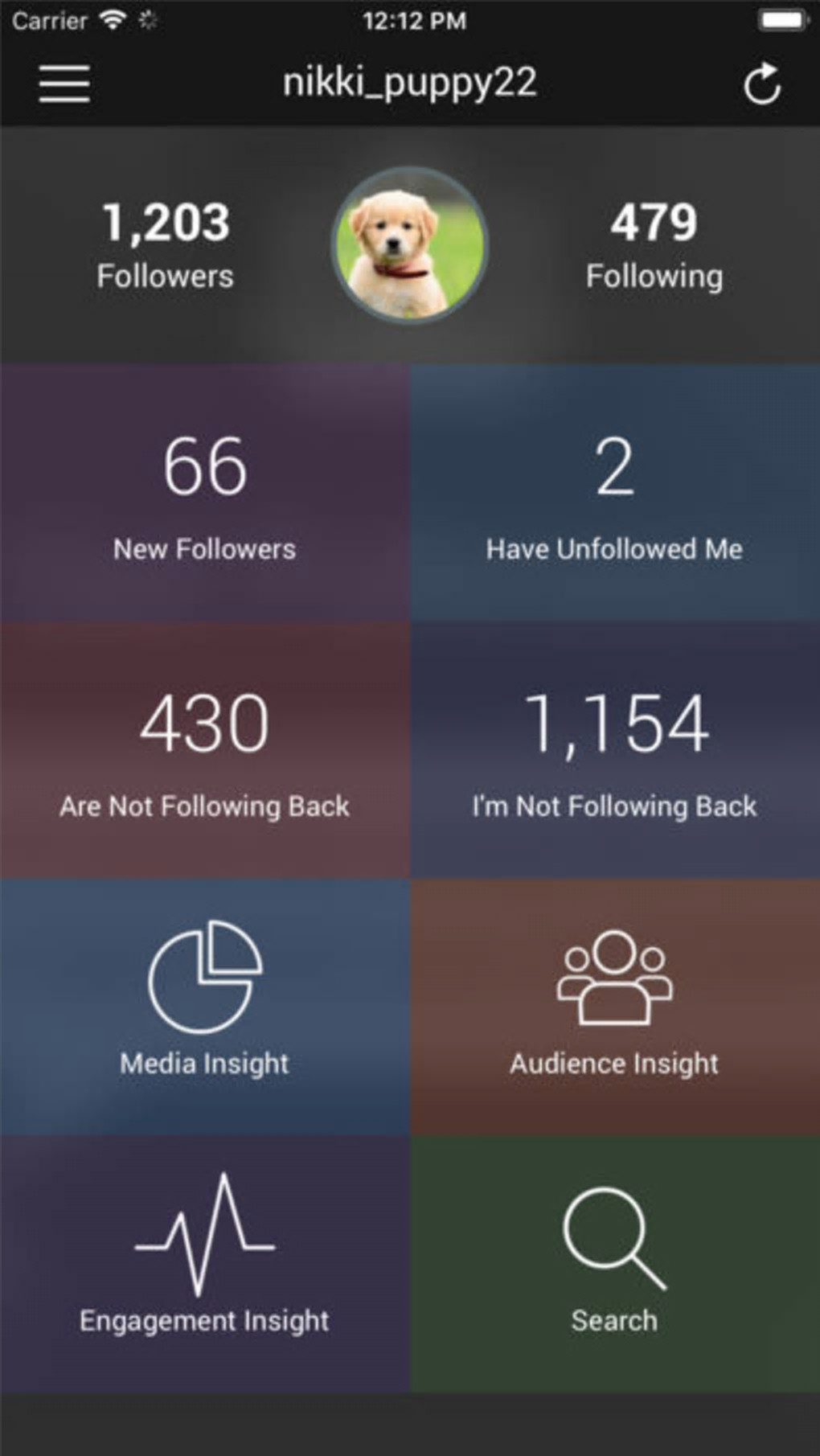View the 1,203 Followers list
The height and width of the screenshot is (1456, 820).
(166, 245)
